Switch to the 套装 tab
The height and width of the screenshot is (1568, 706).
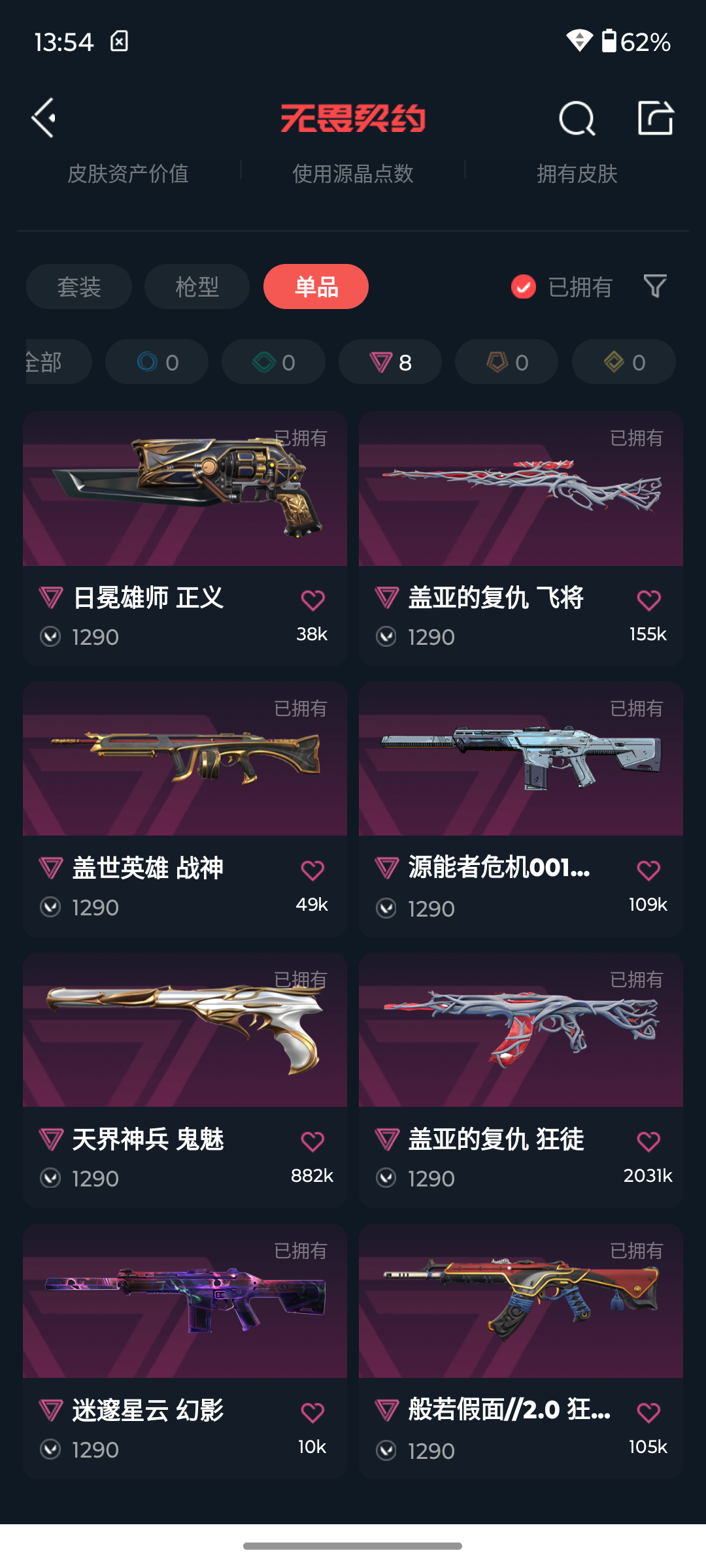pos(79,287)
